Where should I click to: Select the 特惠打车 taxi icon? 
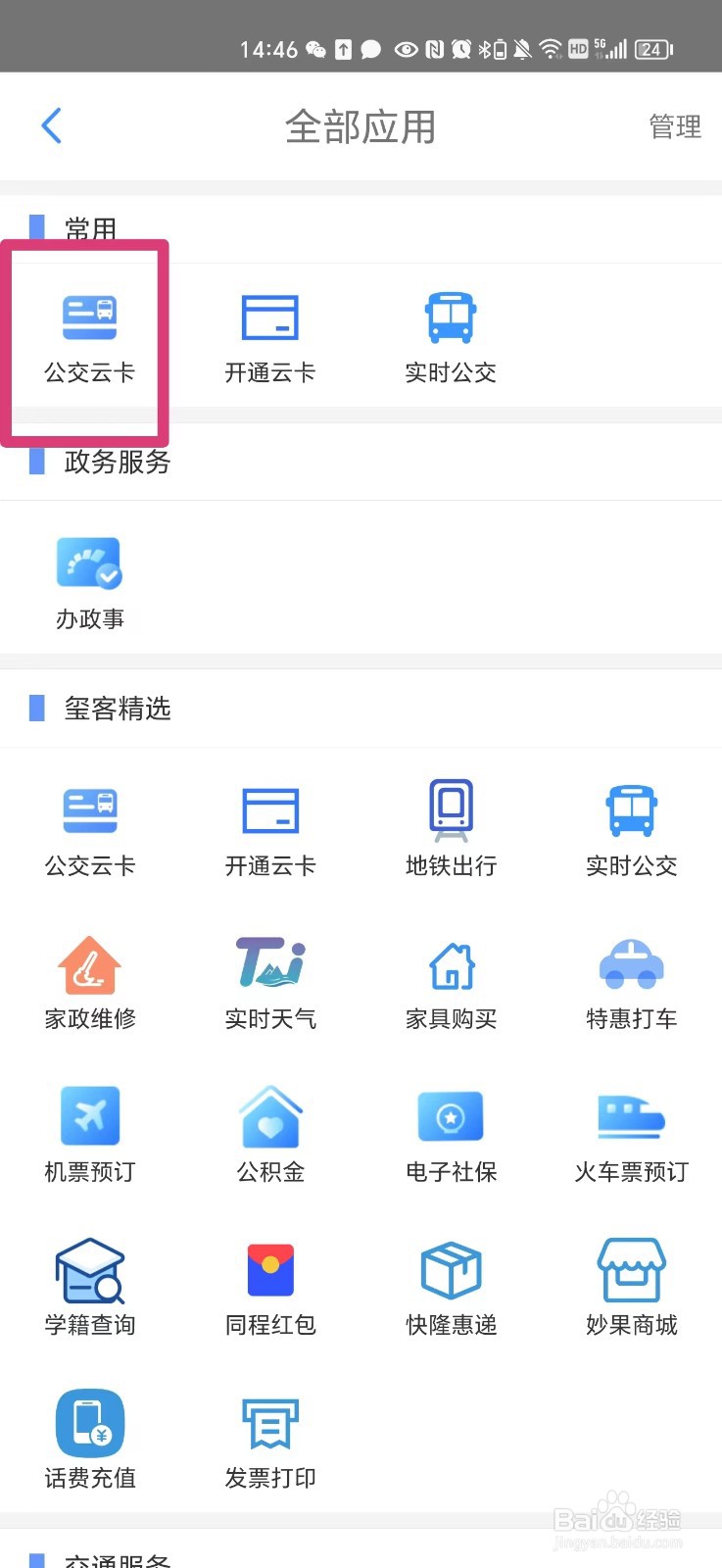pos(630,980)
